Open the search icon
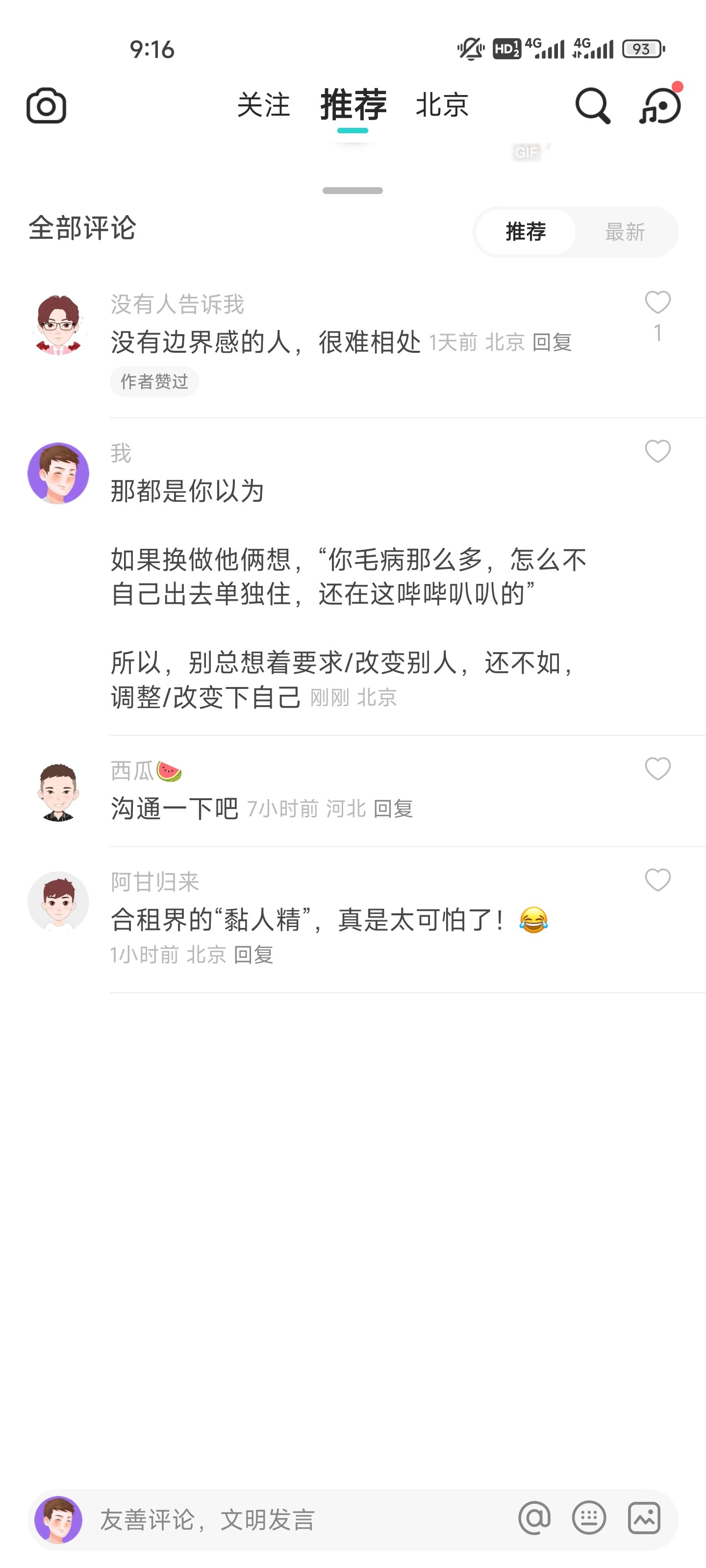This screenshot has width=706, height=1568. click(592, 106)
